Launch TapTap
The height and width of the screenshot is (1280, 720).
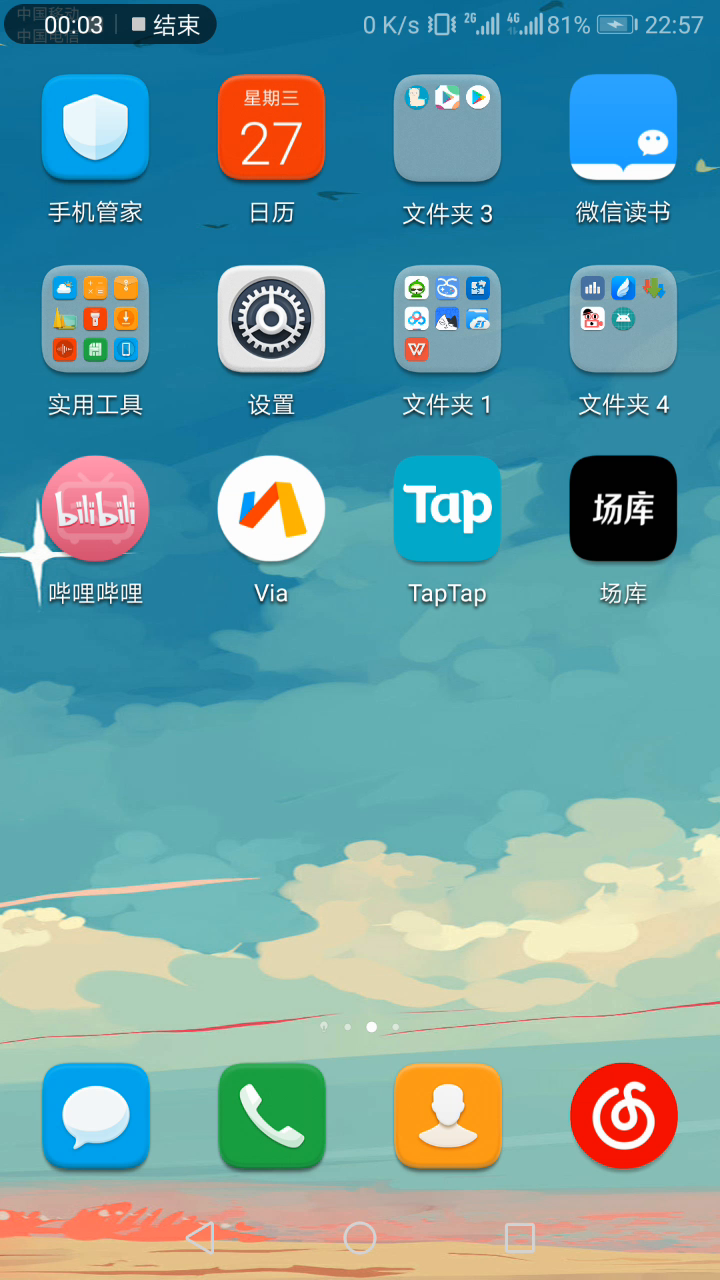447,509
